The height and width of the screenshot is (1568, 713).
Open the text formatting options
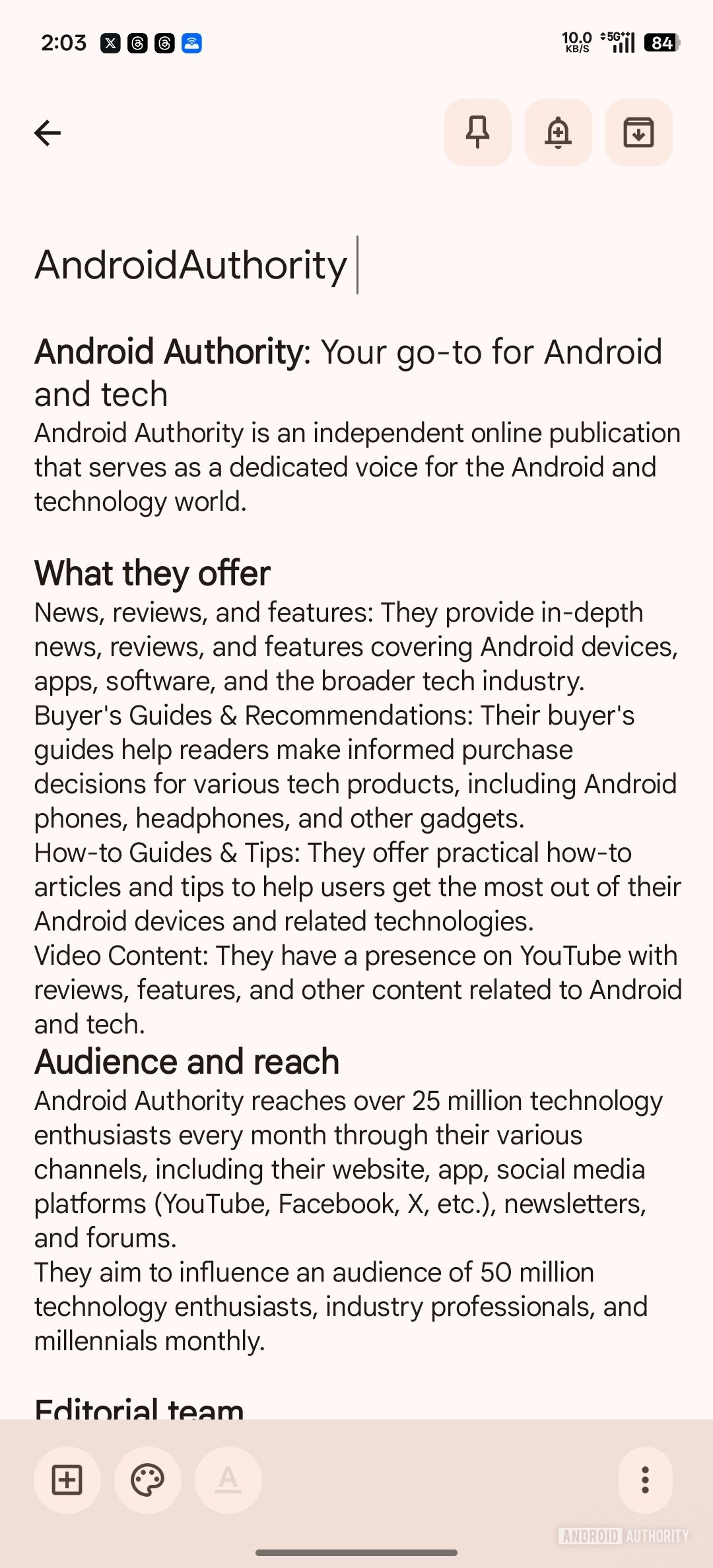[228, 1480]
